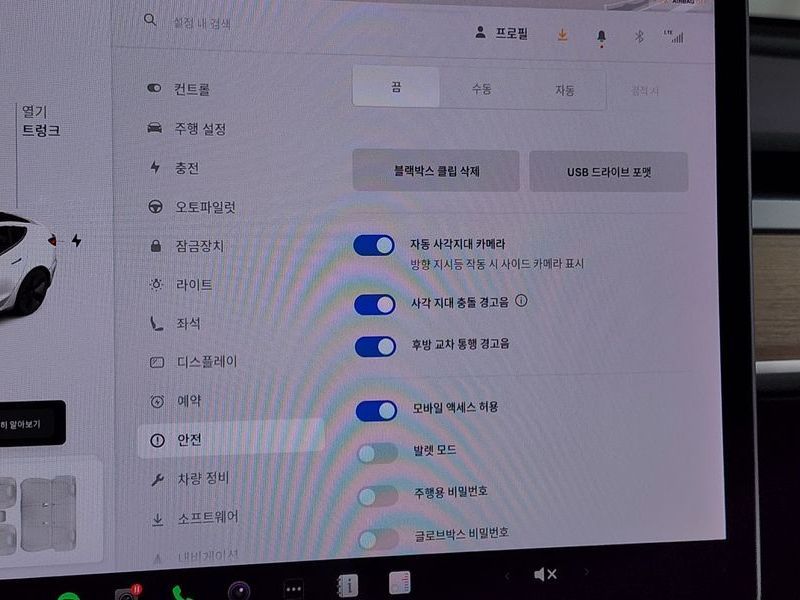Open the 디스플레이 display section
The height and width of the screenshot is (600, 800).
[192, 362]
